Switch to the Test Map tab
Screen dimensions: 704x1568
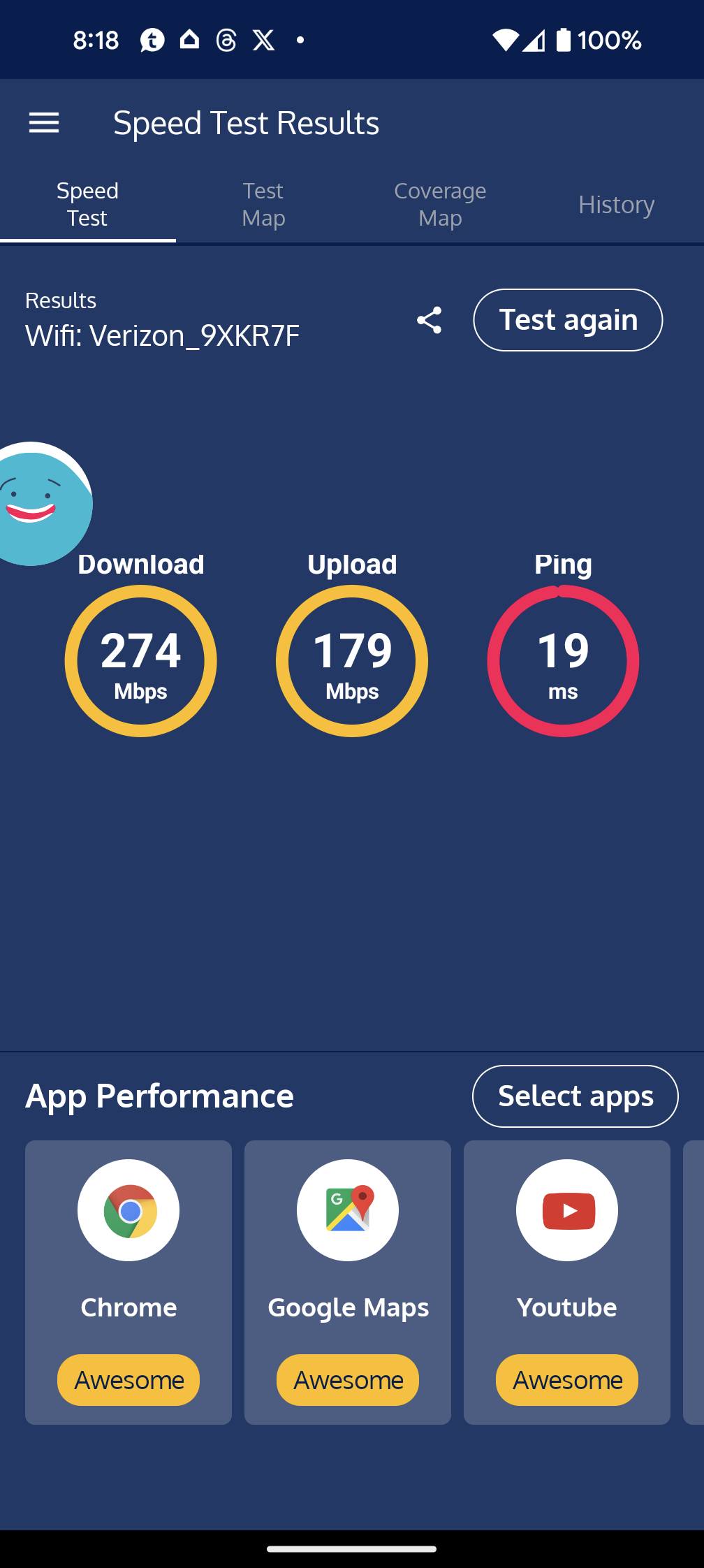point(263,205)
